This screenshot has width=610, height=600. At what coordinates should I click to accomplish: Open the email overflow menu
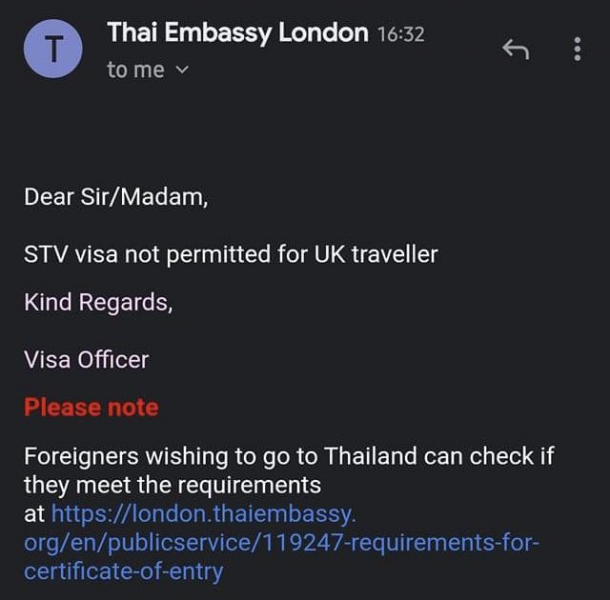577,49
